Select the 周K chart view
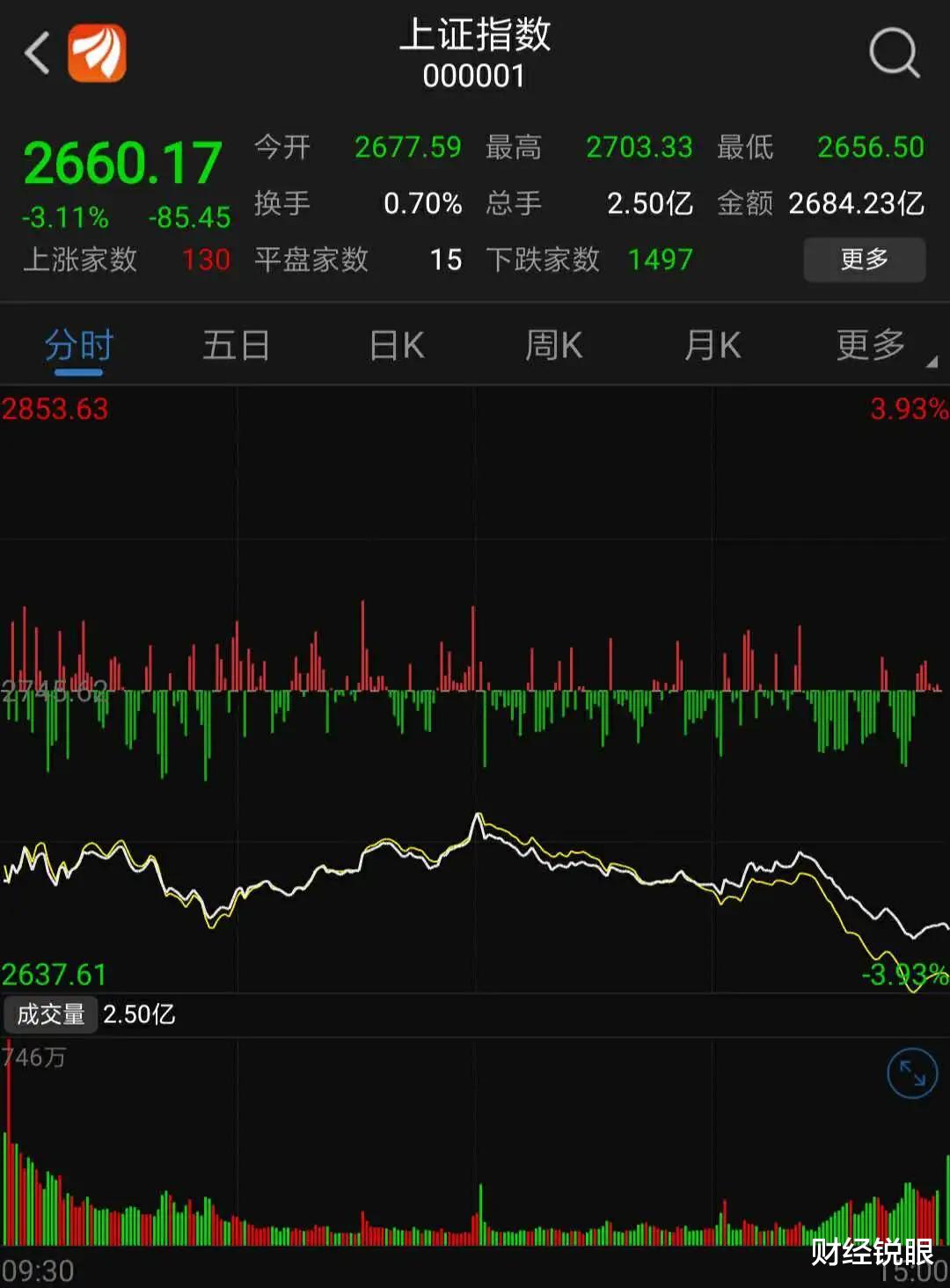950x1288 pixels. tap(552, 346)
